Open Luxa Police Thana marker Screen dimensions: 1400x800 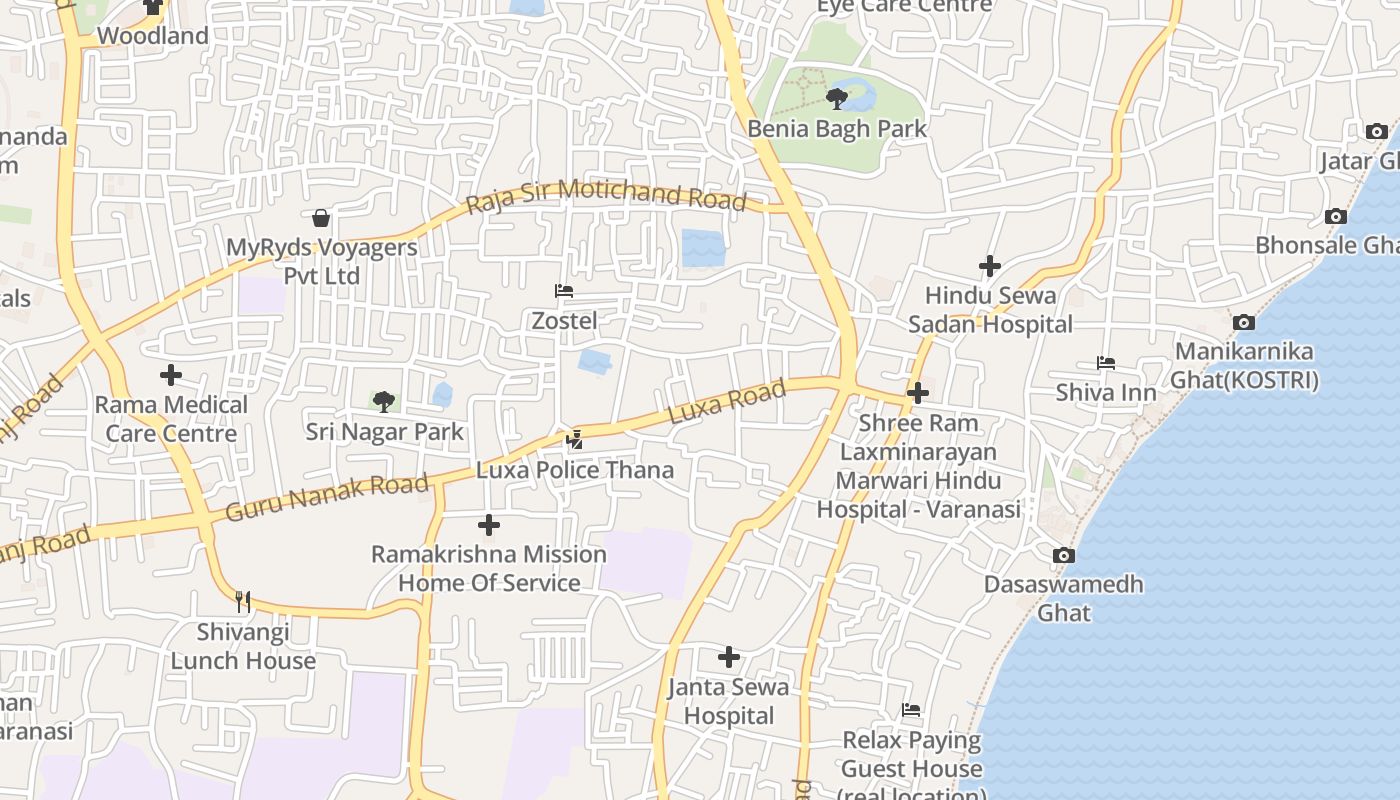click(x=574, y=439)
